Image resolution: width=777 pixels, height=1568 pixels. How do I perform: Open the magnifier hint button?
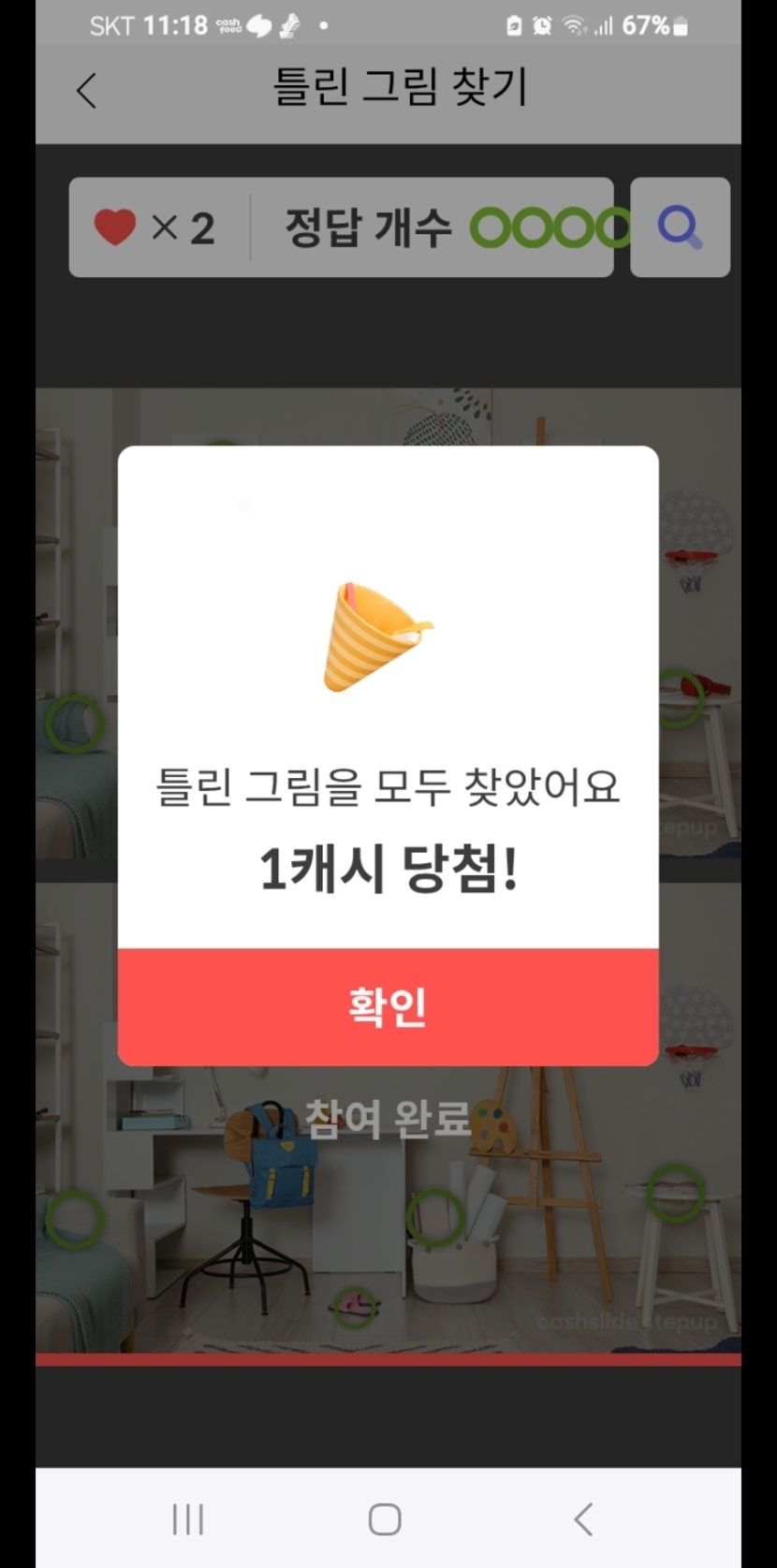[x=680, y=227]
